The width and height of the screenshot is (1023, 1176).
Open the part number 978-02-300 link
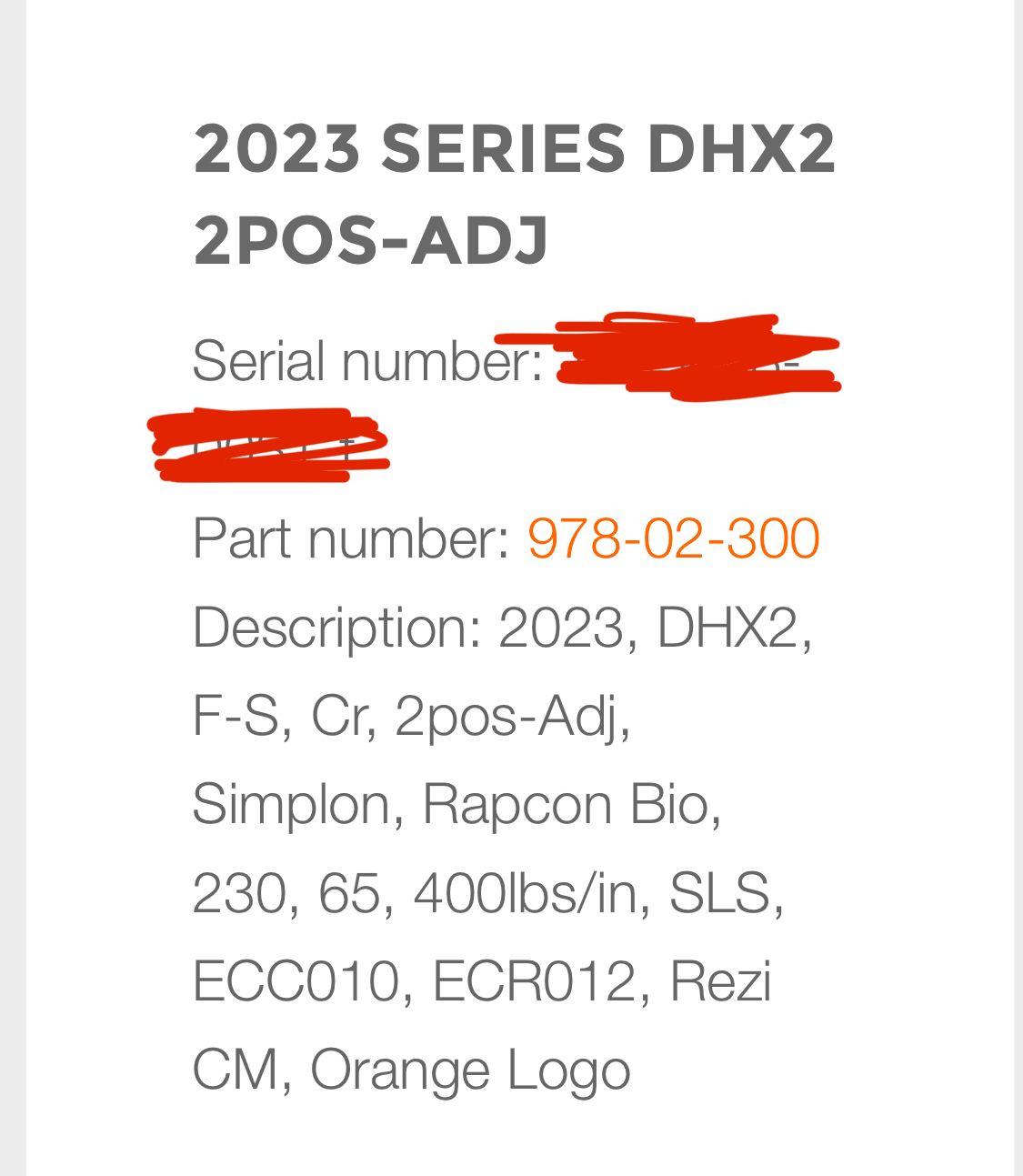[x=673, y=538]
